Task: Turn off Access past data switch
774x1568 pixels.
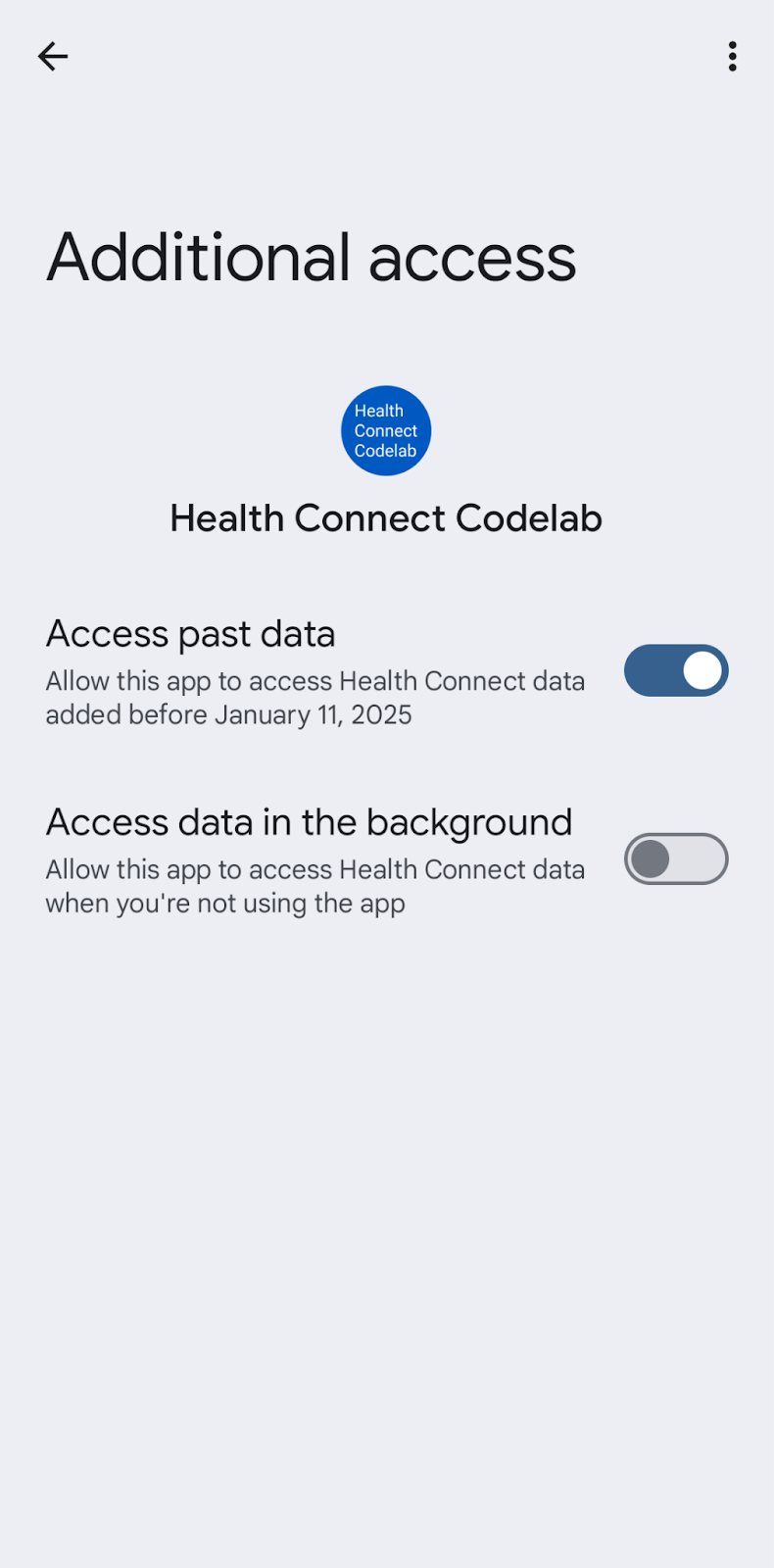Action: (x=676, y=670)
